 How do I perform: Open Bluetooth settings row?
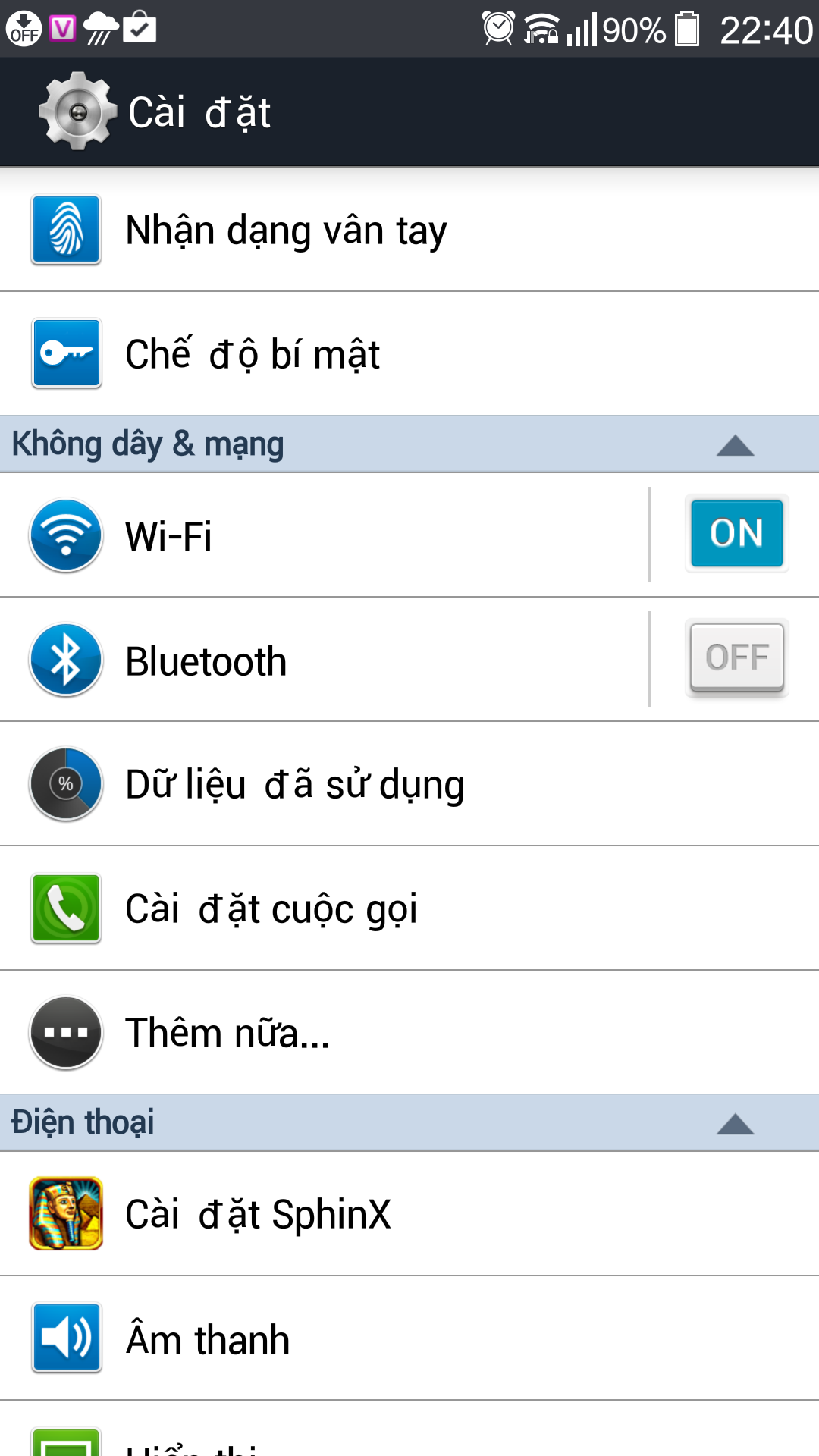coord(324,660)
